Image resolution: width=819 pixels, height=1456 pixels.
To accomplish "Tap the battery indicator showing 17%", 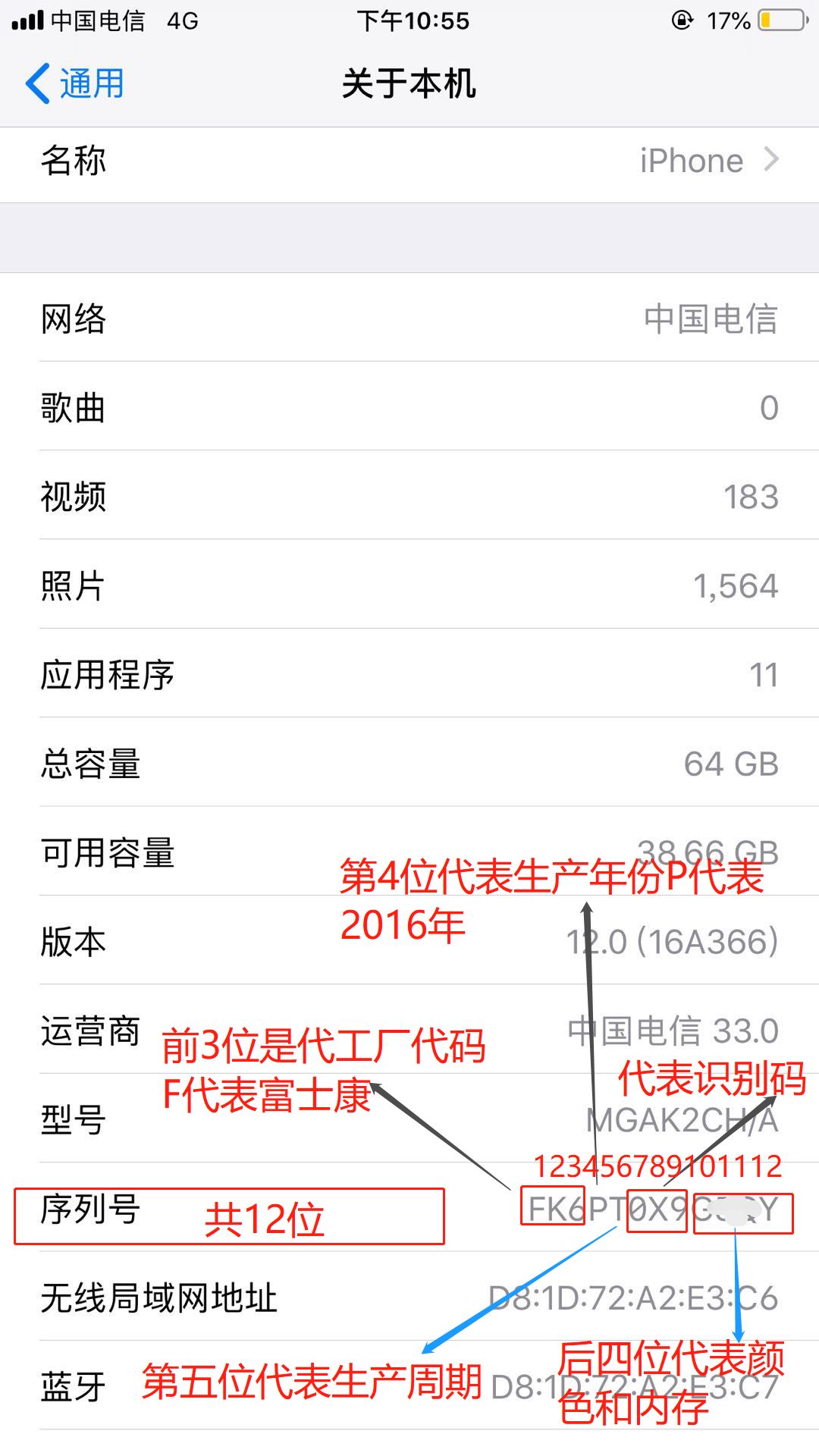I will [x=783, y=20].
